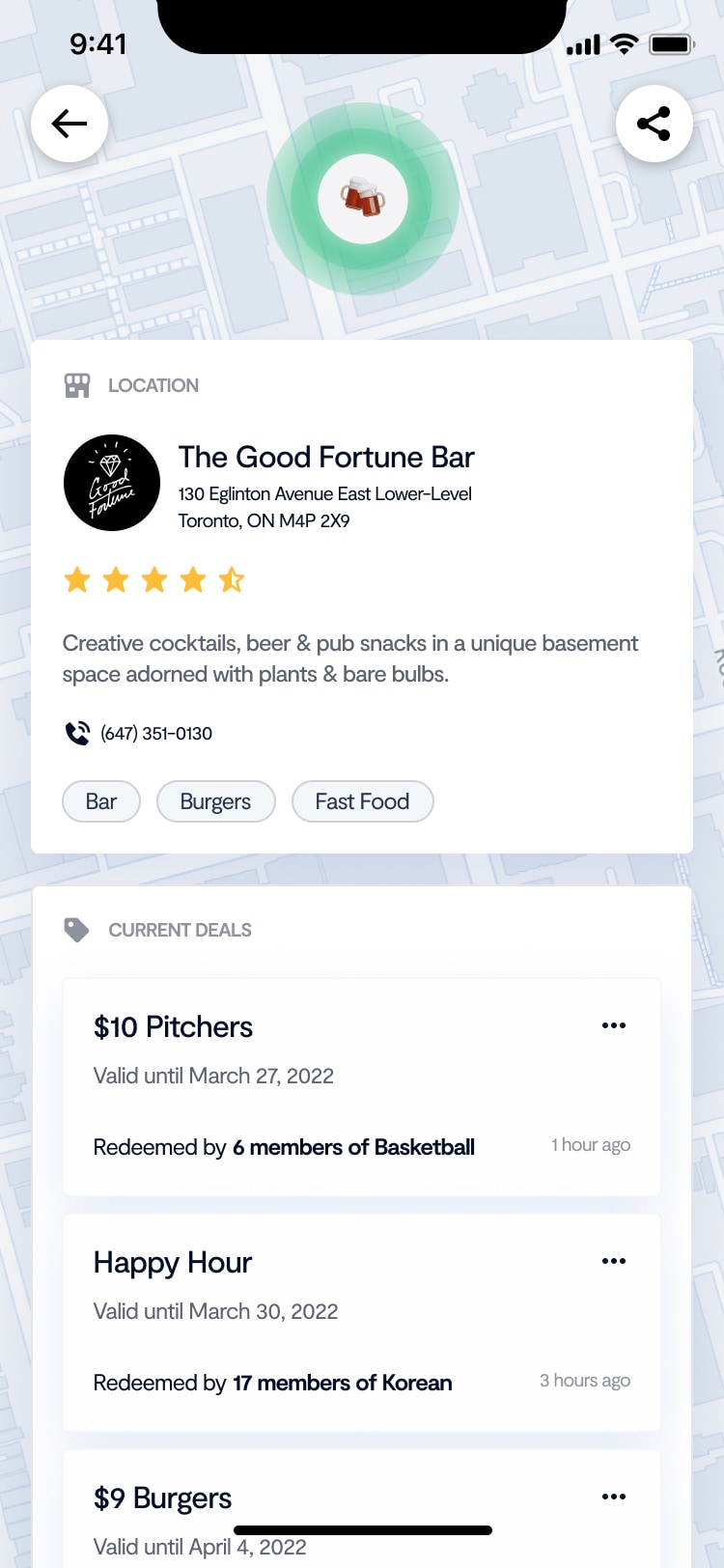Open more options for $10 Pitchers

614,1025
